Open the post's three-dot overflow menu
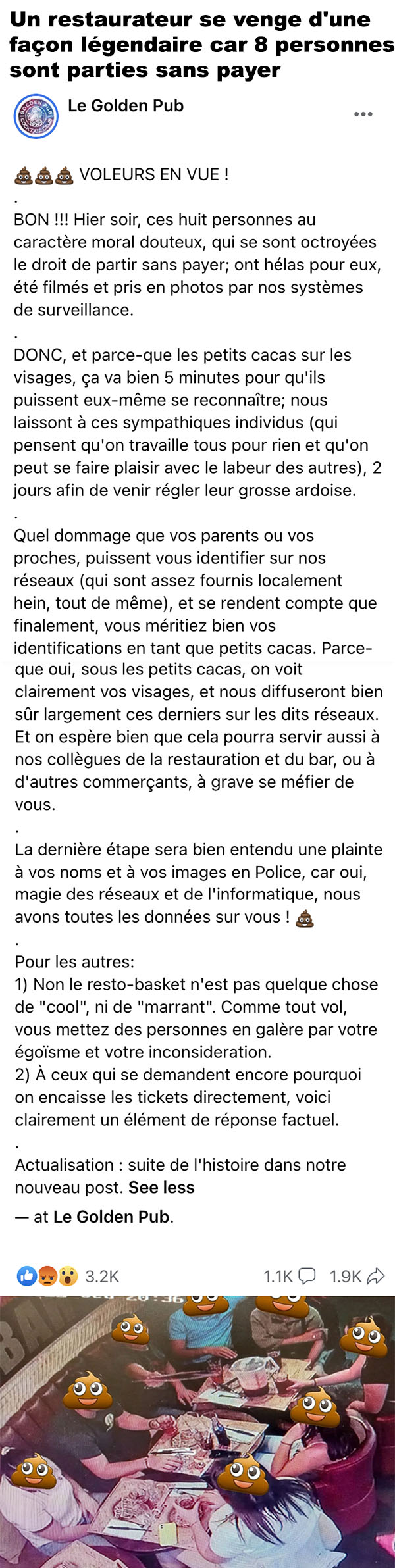Screen dimensions: 395x1568 (x=363, y=114)
